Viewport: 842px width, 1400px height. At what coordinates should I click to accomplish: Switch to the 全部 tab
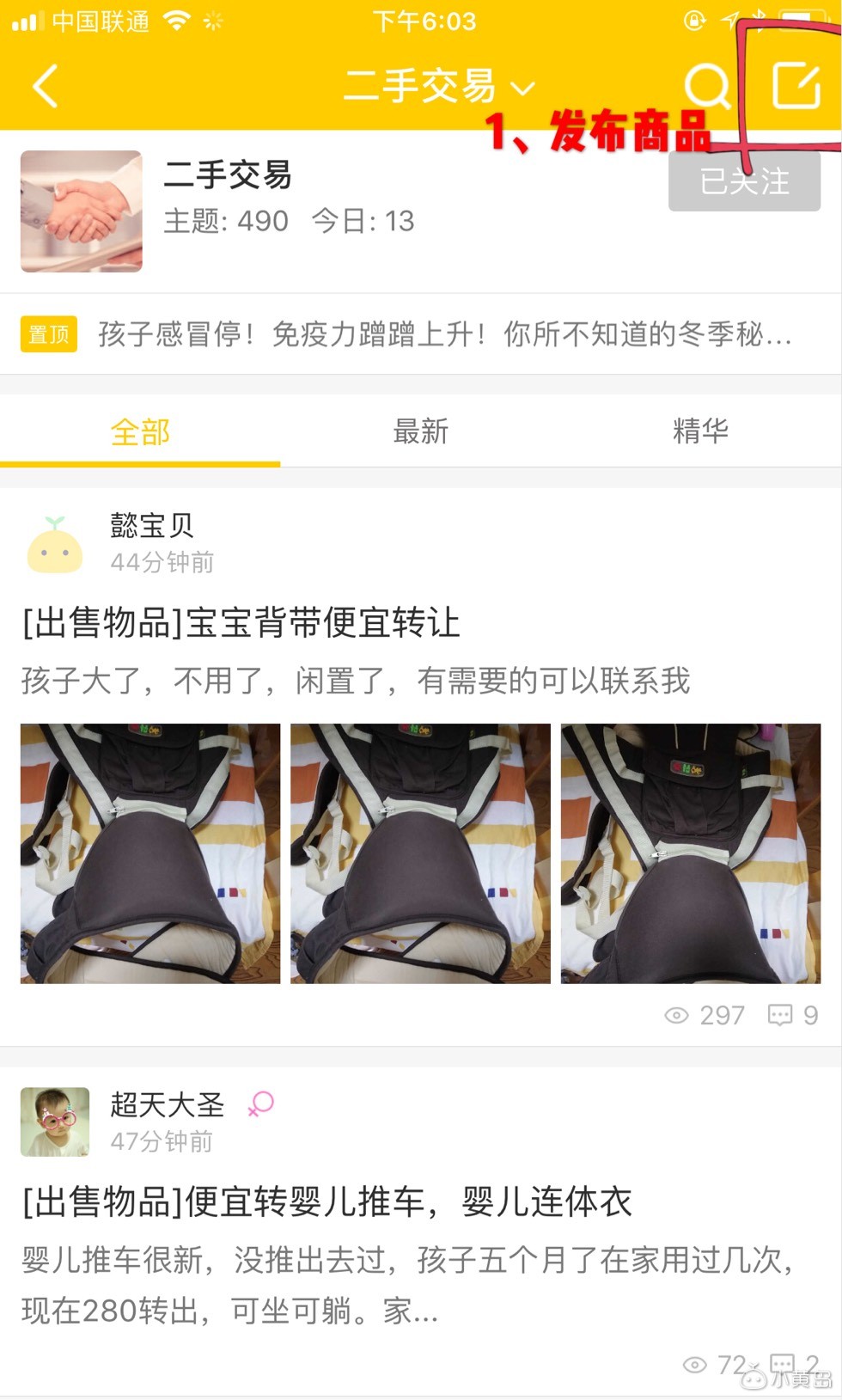pos(140,431)
